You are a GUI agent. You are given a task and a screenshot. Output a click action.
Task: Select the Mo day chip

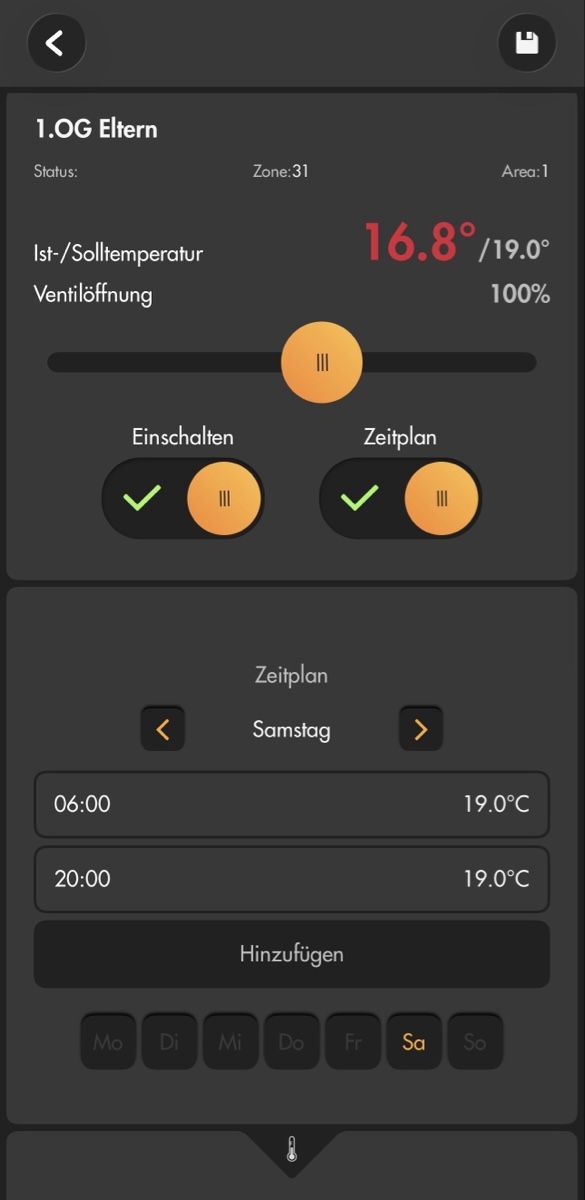click(108, 1042)
